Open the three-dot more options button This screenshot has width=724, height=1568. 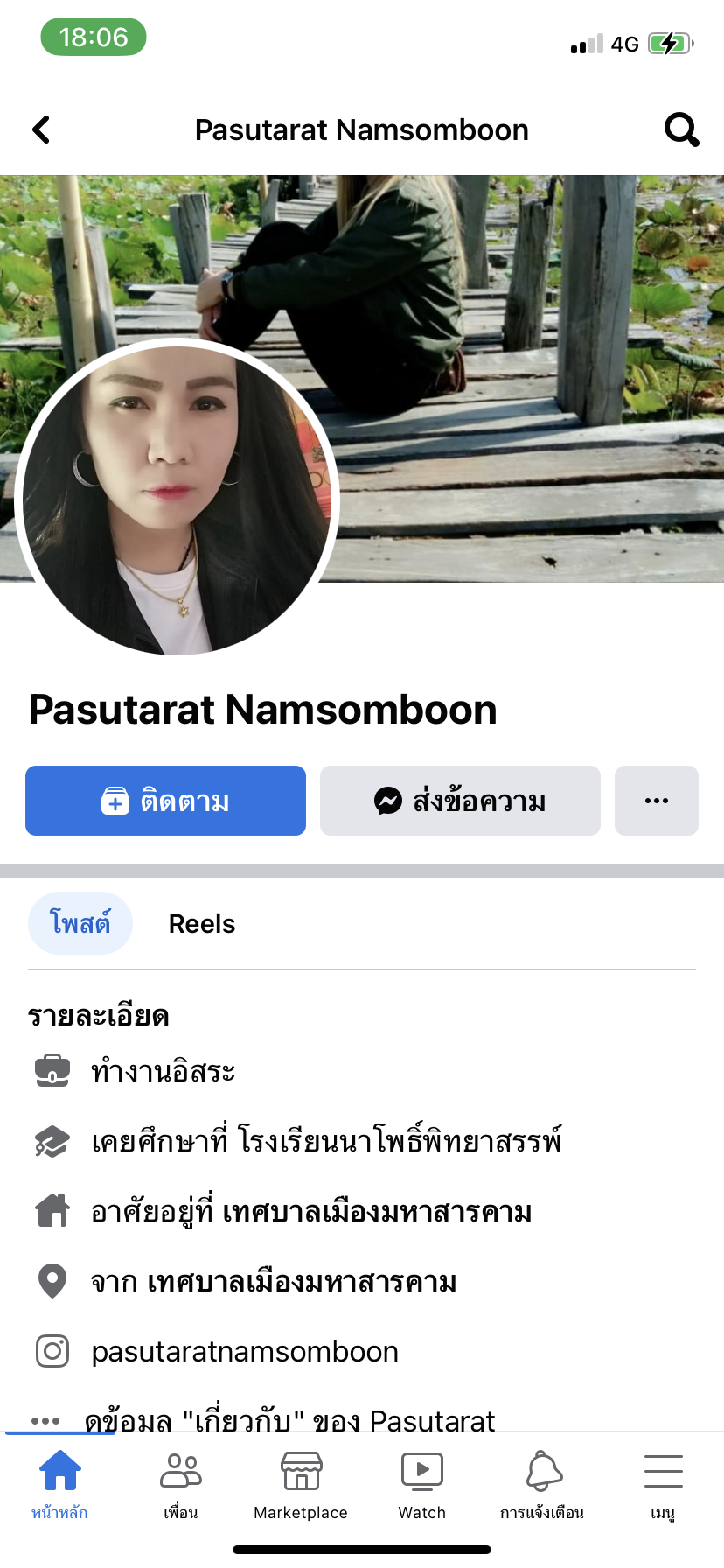(x=656, y=801)
